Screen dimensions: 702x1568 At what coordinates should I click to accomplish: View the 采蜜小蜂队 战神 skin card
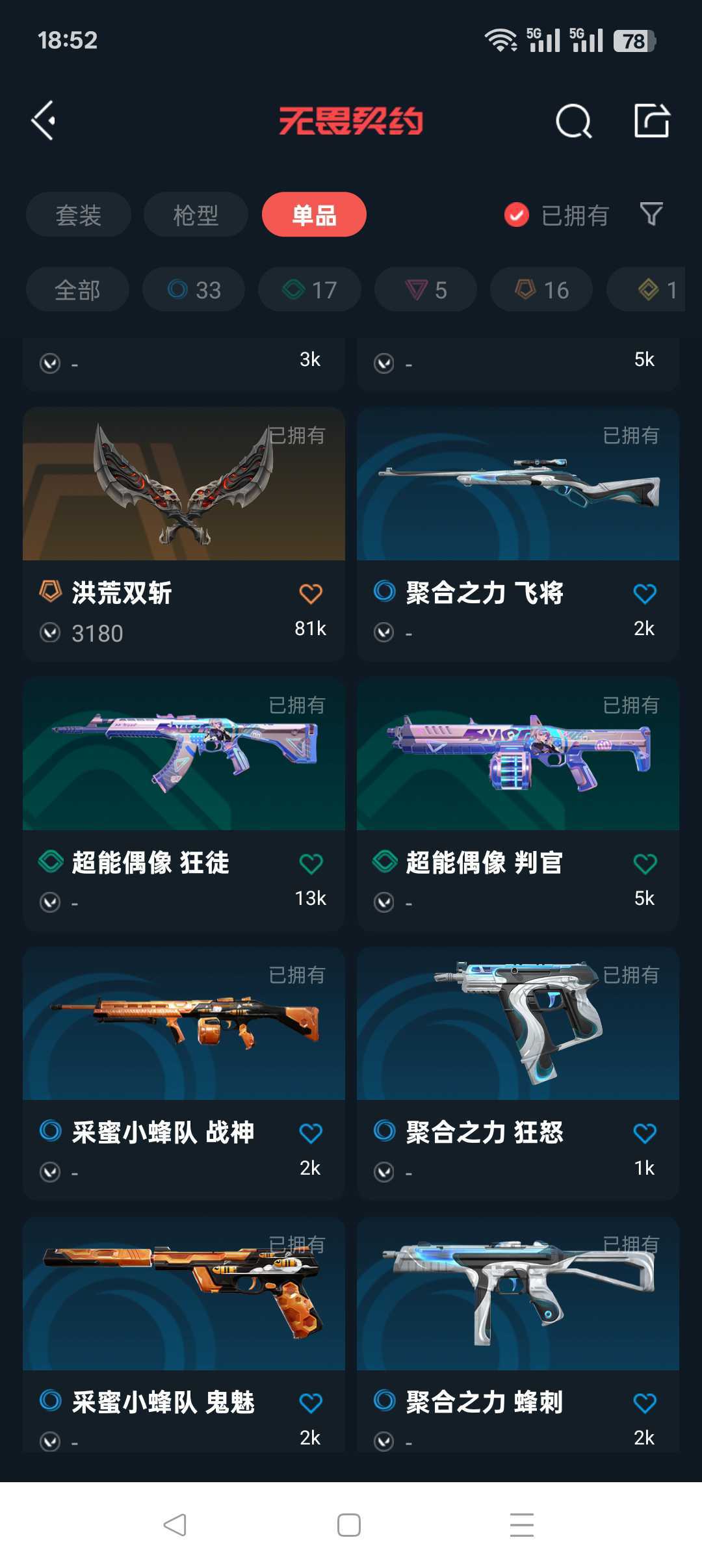tap(184, 1074)
